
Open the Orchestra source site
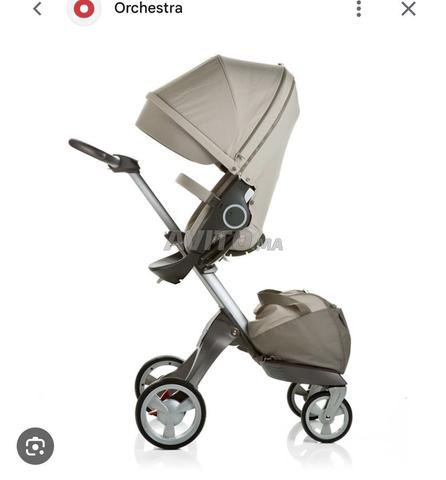point(148,8)
